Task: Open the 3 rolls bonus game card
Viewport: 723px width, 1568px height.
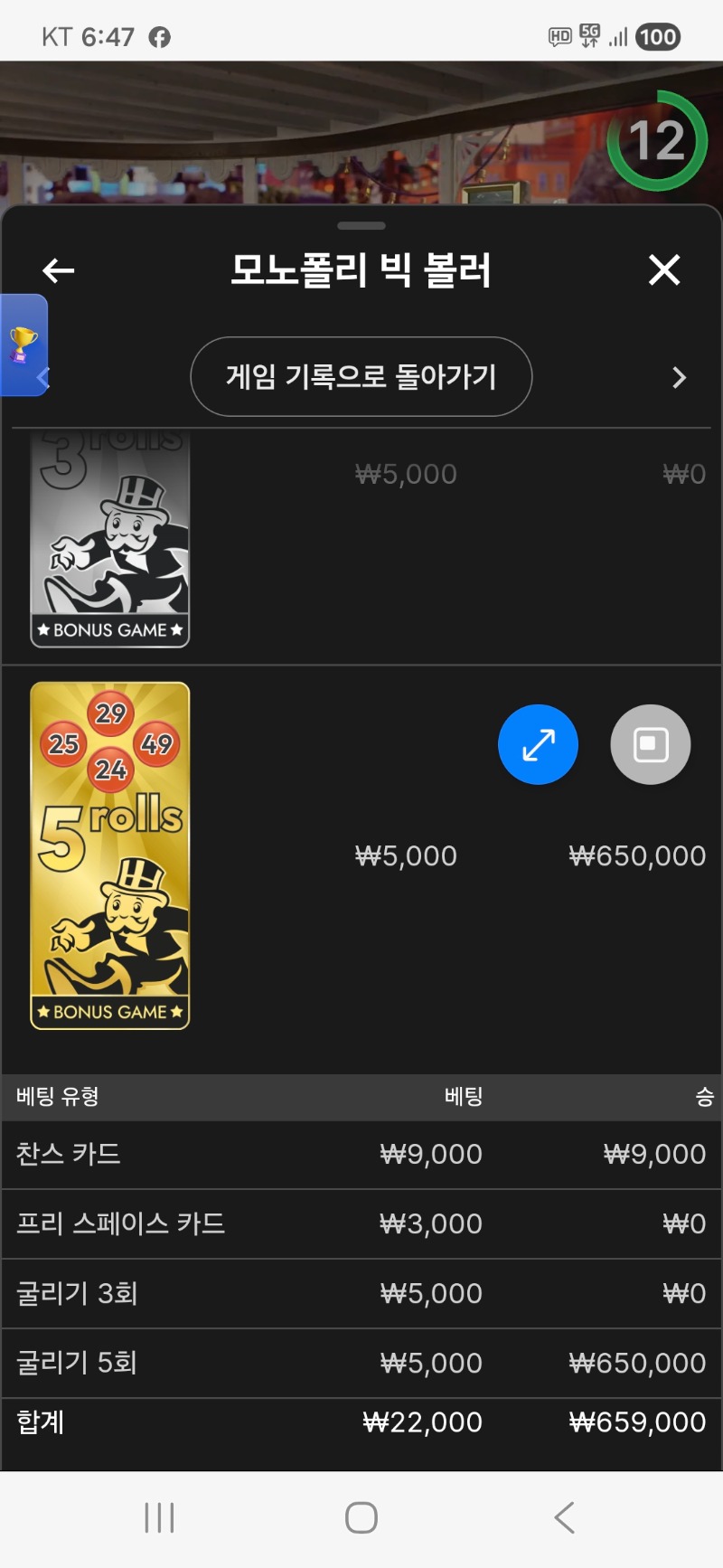Action: 110,539
